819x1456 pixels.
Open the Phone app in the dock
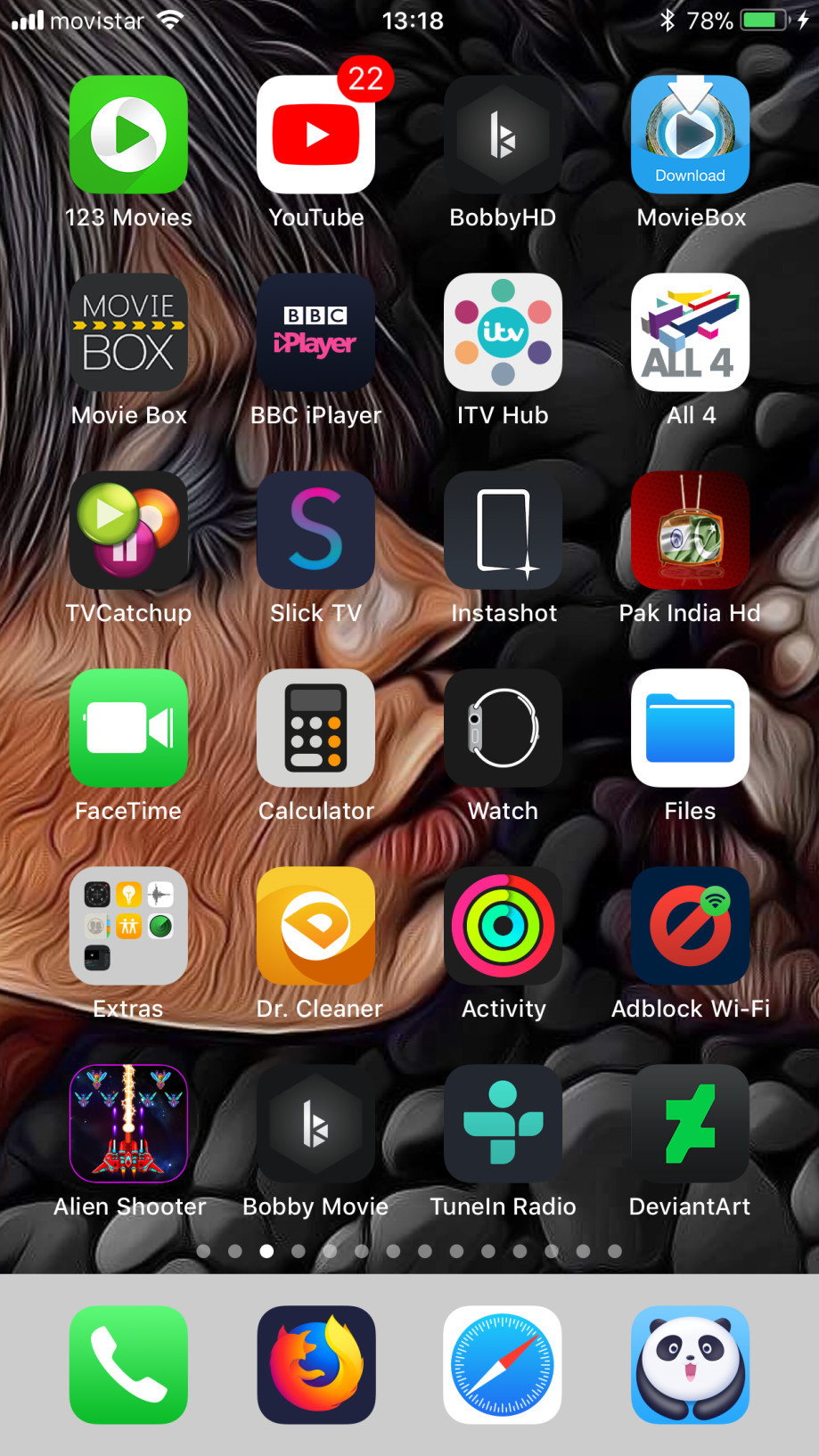tap(128, 1364)
